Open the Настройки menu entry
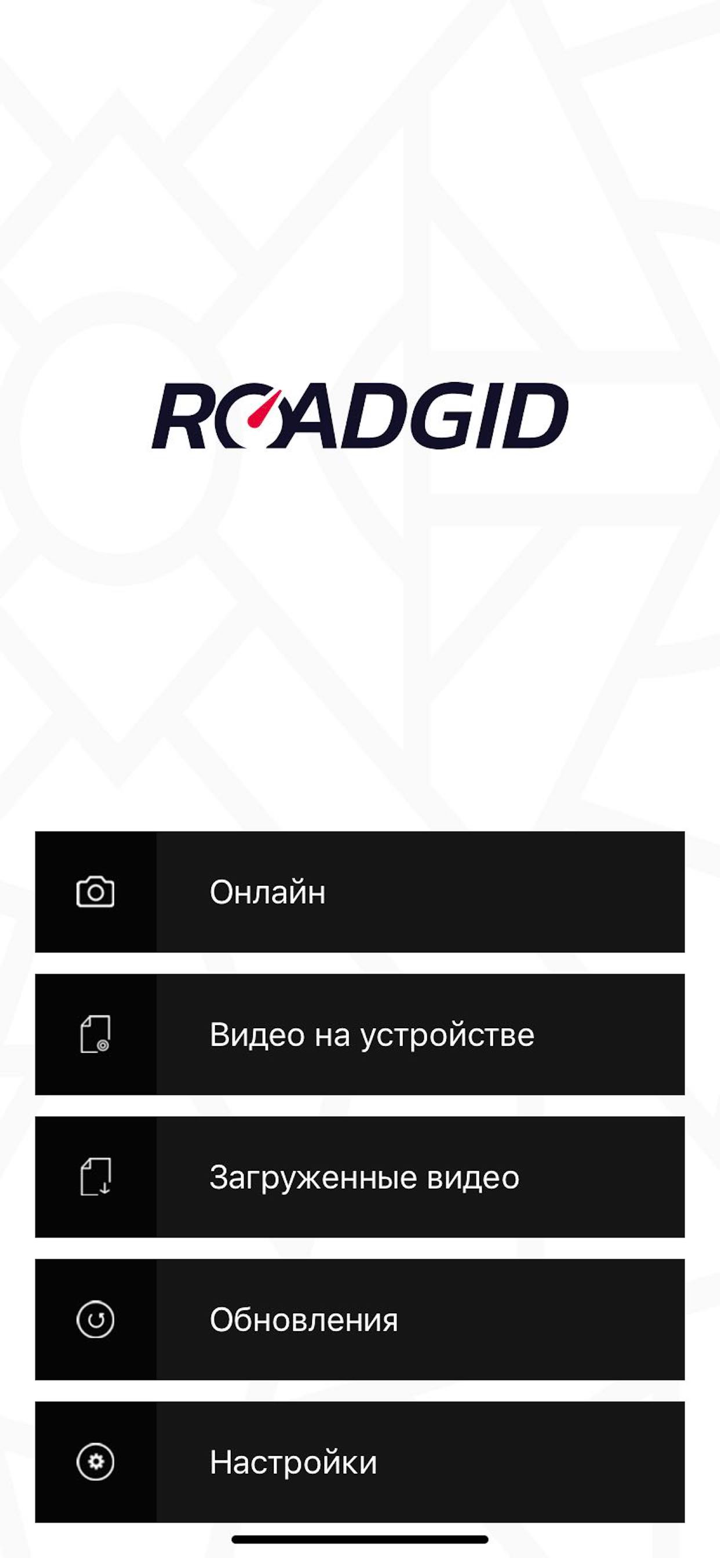This screenshot has width=720, height=1558. tap(420, 1462)
